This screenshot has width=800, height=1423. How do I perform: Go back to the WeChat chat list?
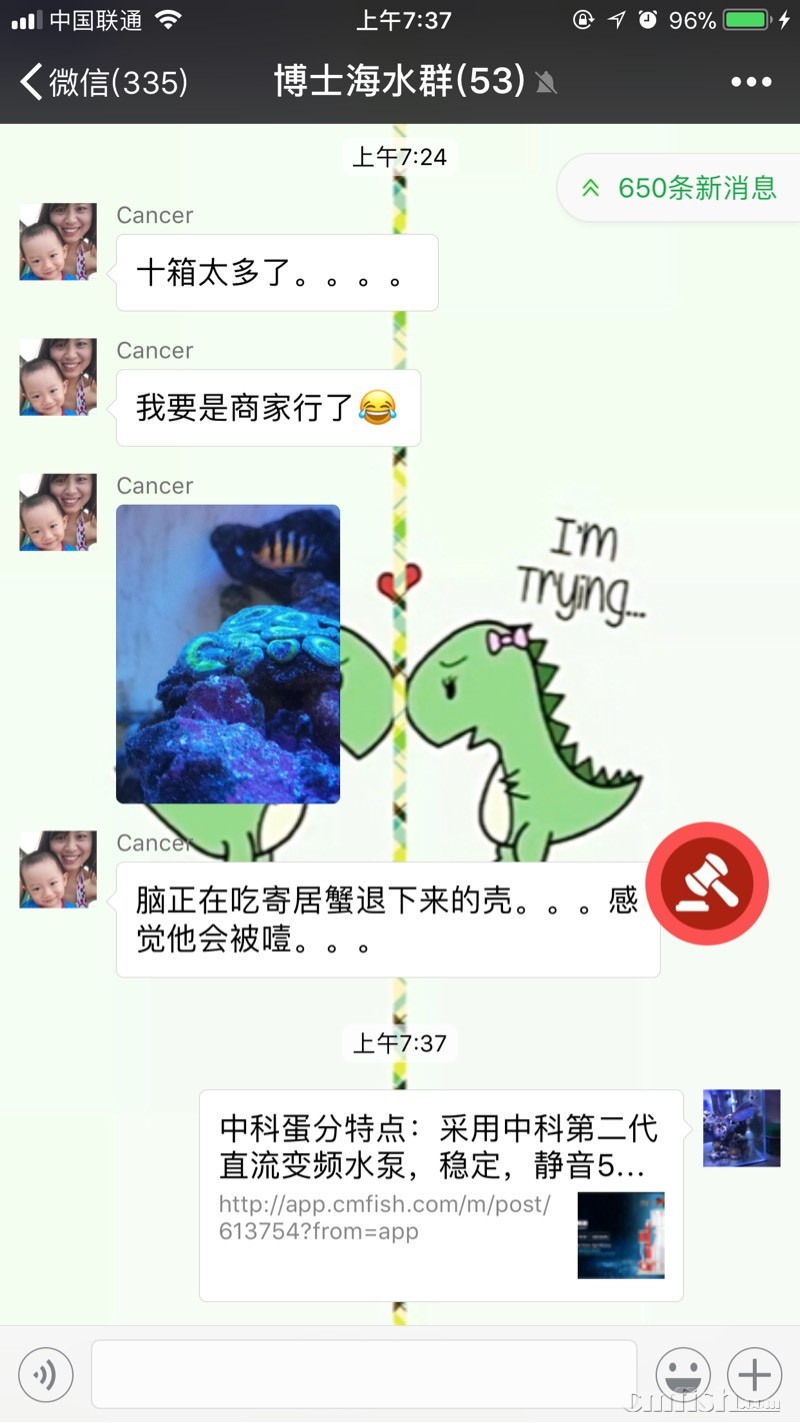(x=104, y=82)
